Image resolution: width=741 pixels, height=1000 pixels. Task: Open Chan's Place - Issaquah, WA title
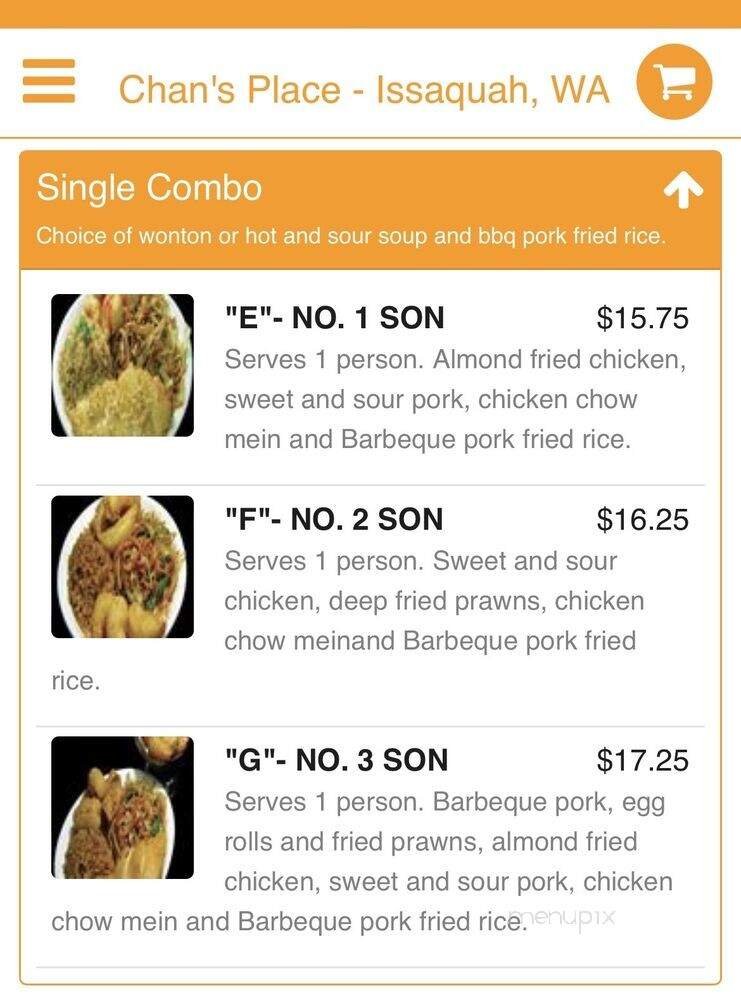point(367,88)
